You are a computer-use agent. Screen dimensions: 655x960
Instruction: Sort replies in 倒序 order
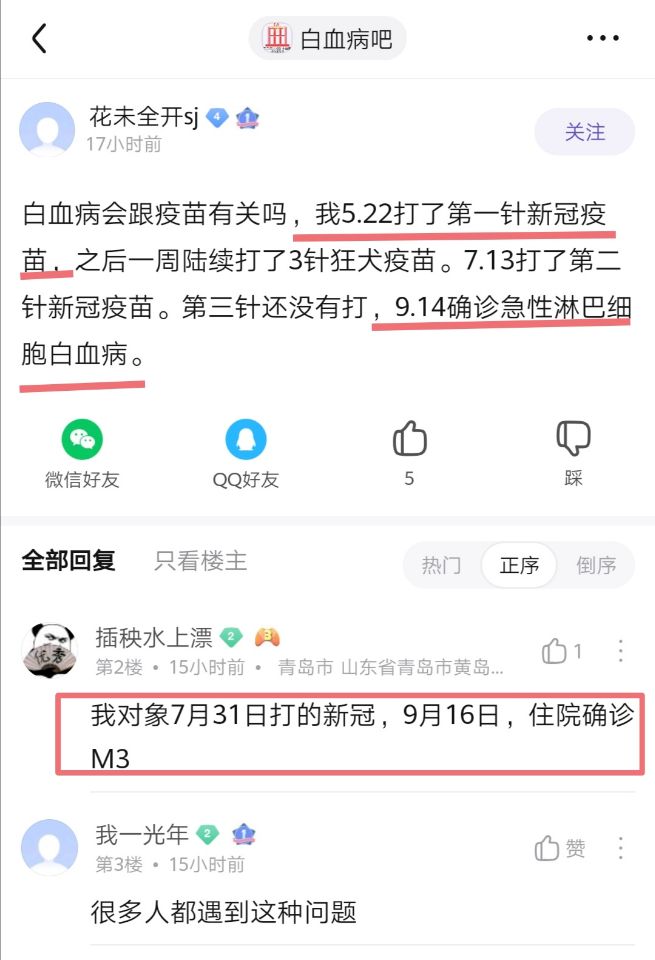(596, 565)
